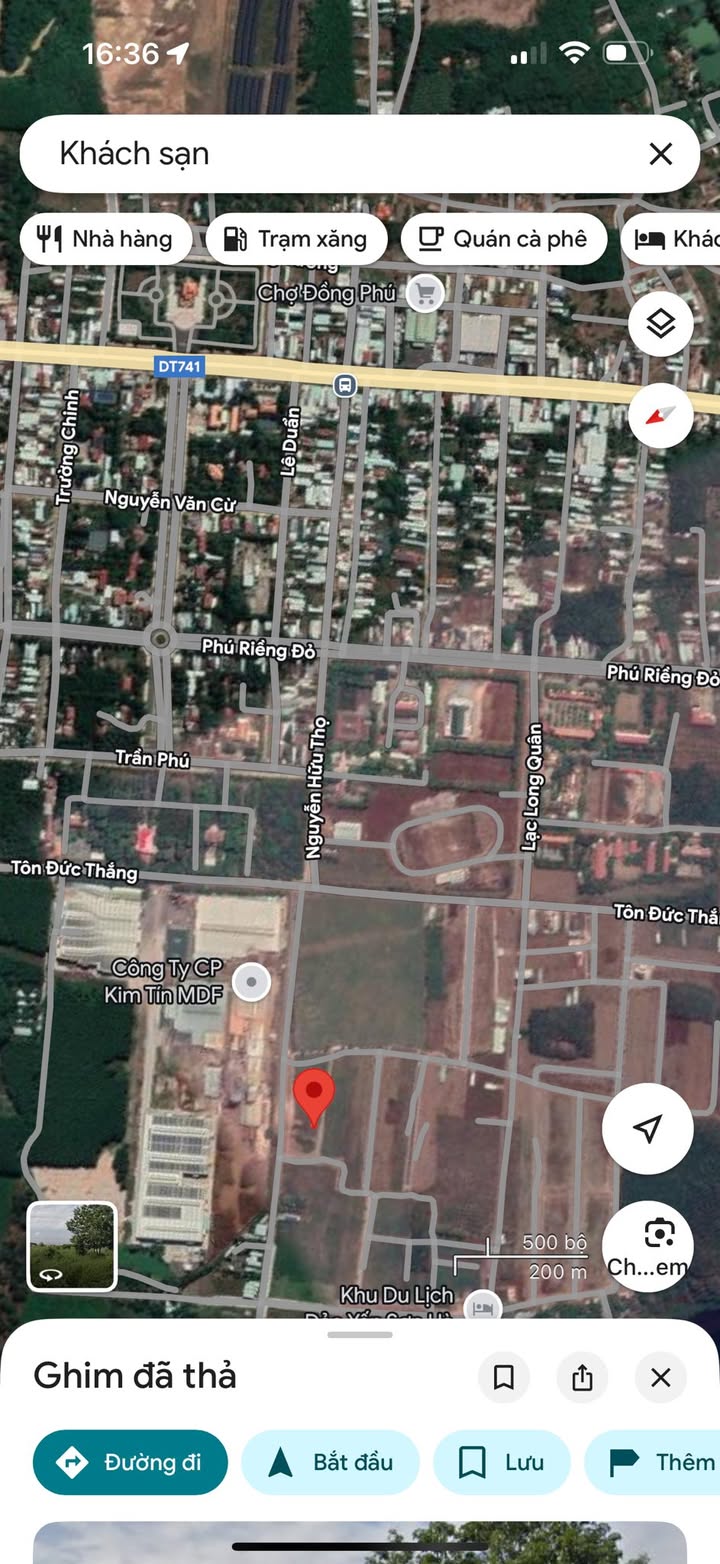The height and width of the screenshot is (1564, 720).
Task: Tap the Thêm flag button
Action: [x=660, y=1462]
